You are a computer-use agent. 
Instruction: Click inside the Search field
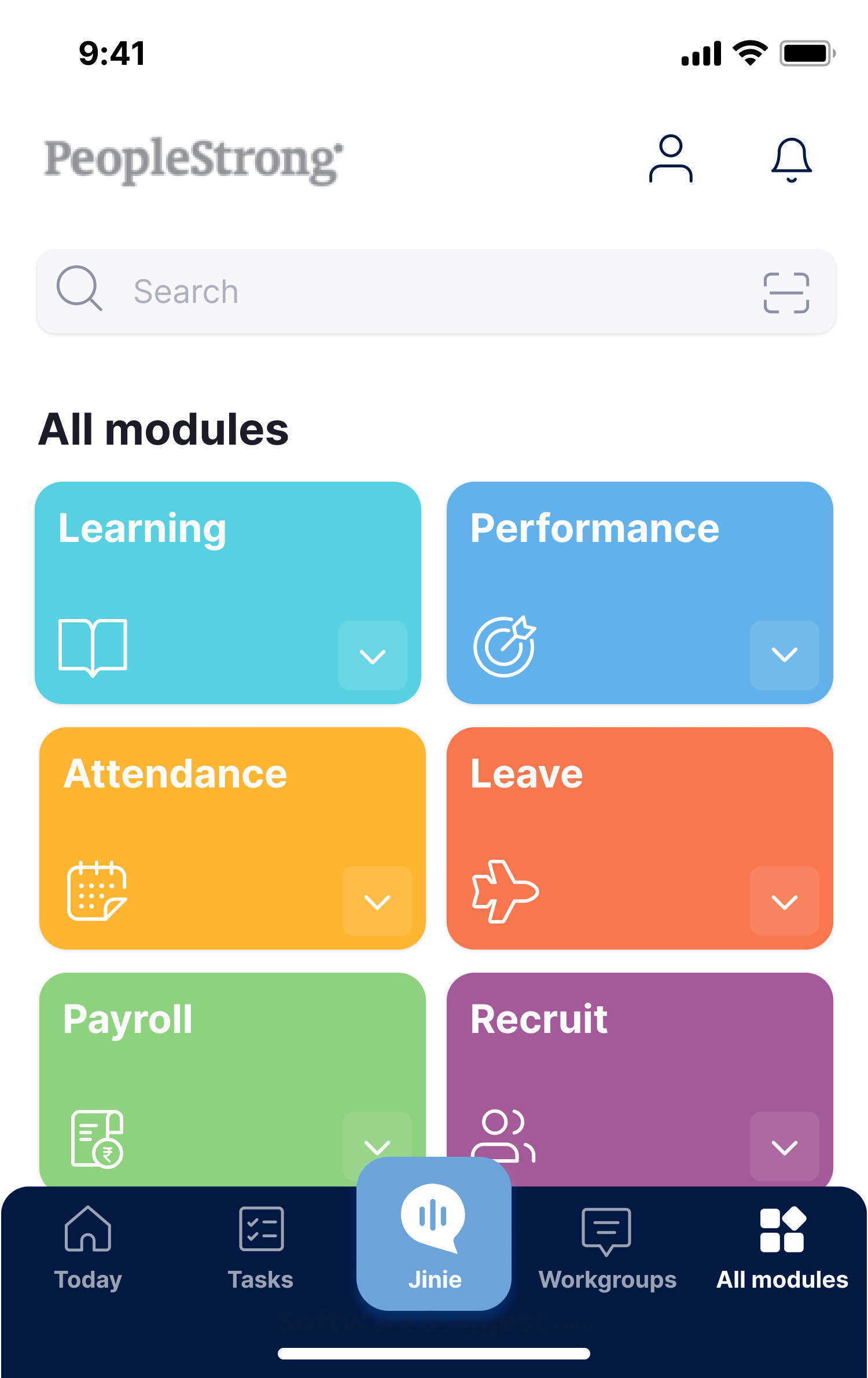(347, 291)
